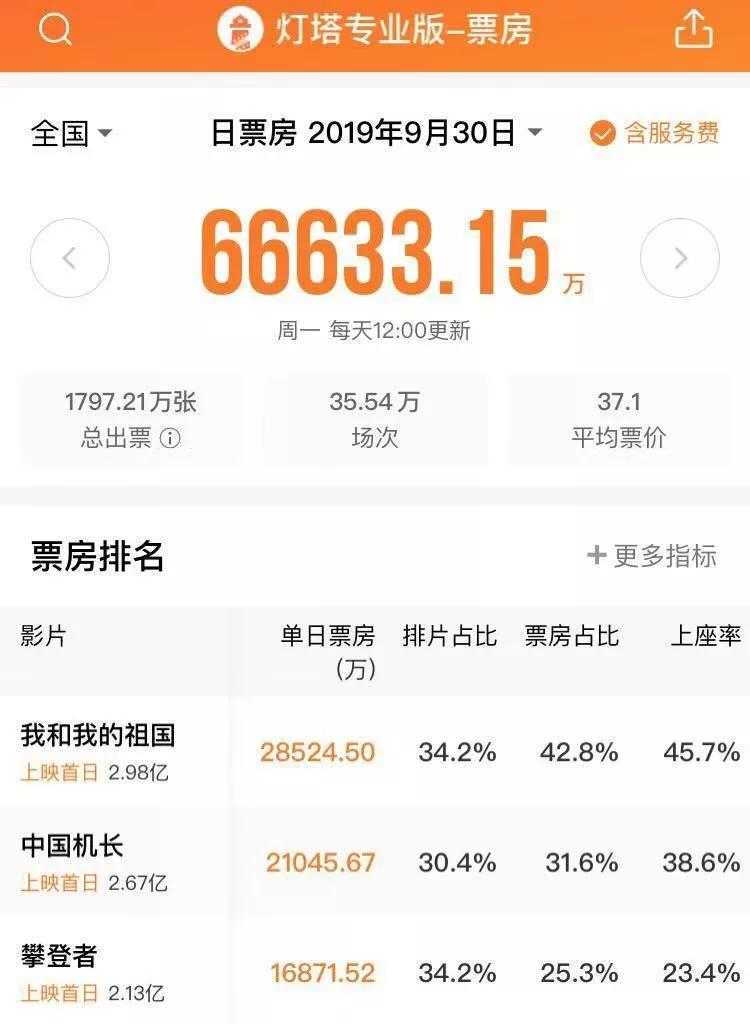Tap 更多指标 to add metrics
The height and width of the screenshot is (1024, 750).
652,556
